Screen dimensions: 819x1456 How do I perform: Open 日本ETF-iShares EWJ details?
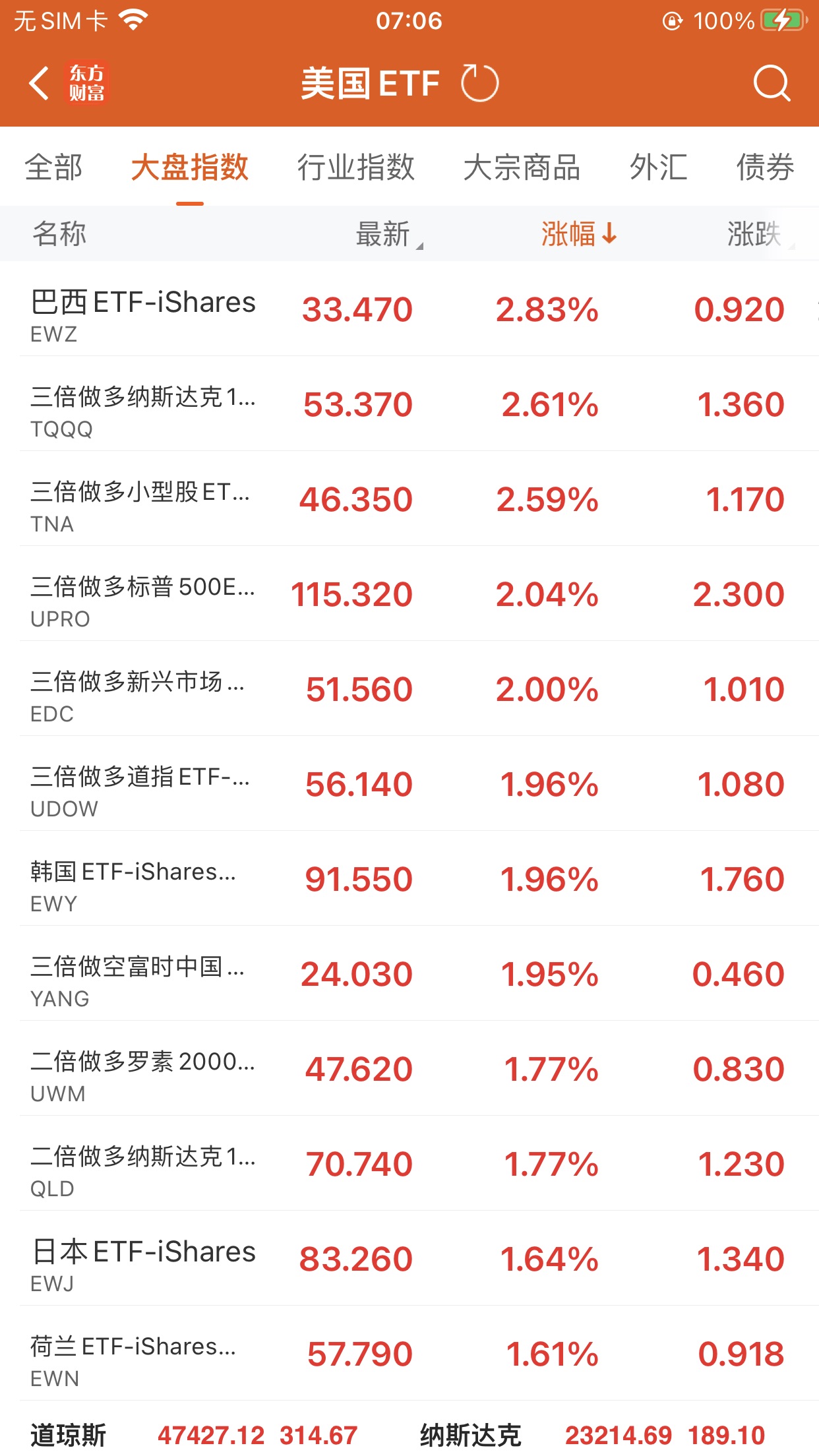pyautogui.click(x=409, y=1259)
